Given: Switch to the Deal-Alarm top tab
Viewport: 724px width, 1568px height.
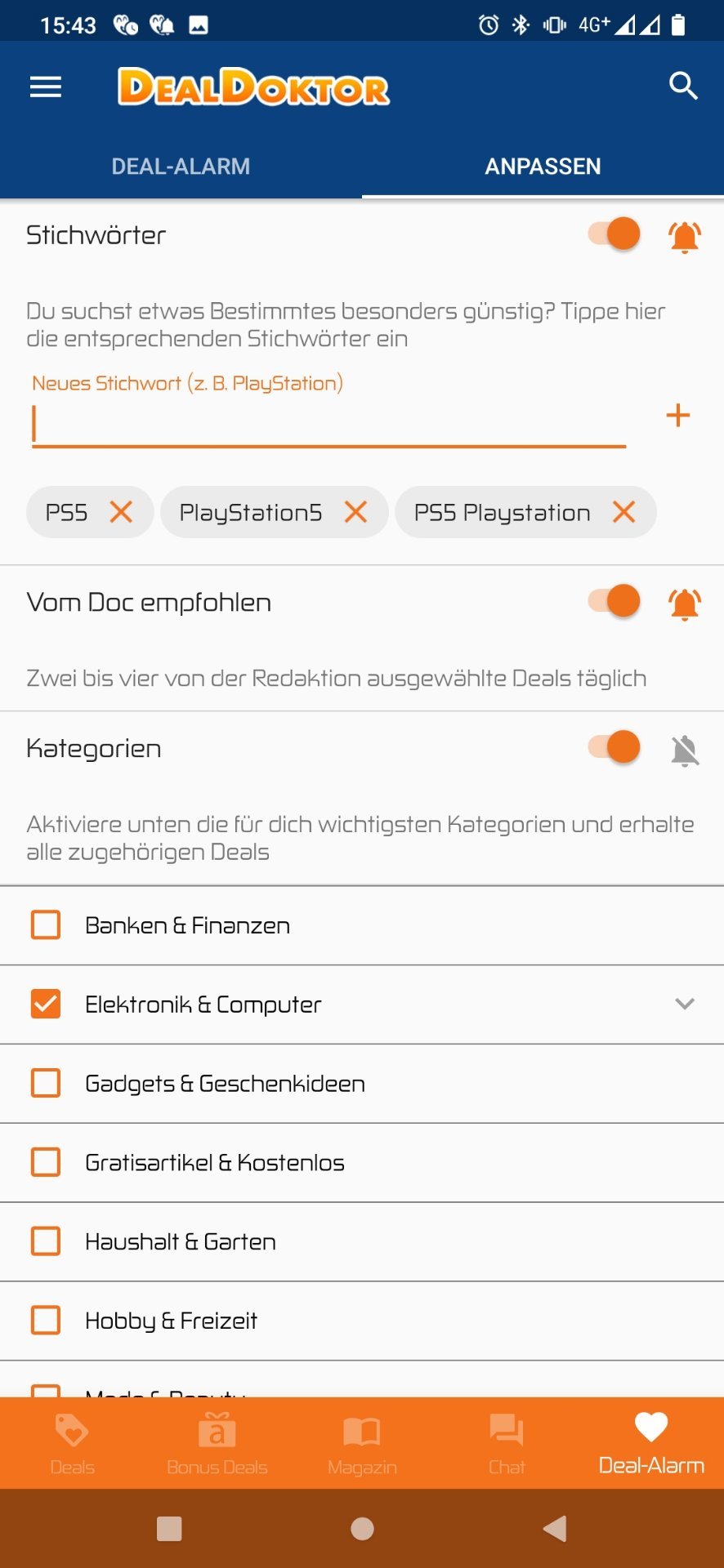Looking at the screenshot, I should coord(181,166).
